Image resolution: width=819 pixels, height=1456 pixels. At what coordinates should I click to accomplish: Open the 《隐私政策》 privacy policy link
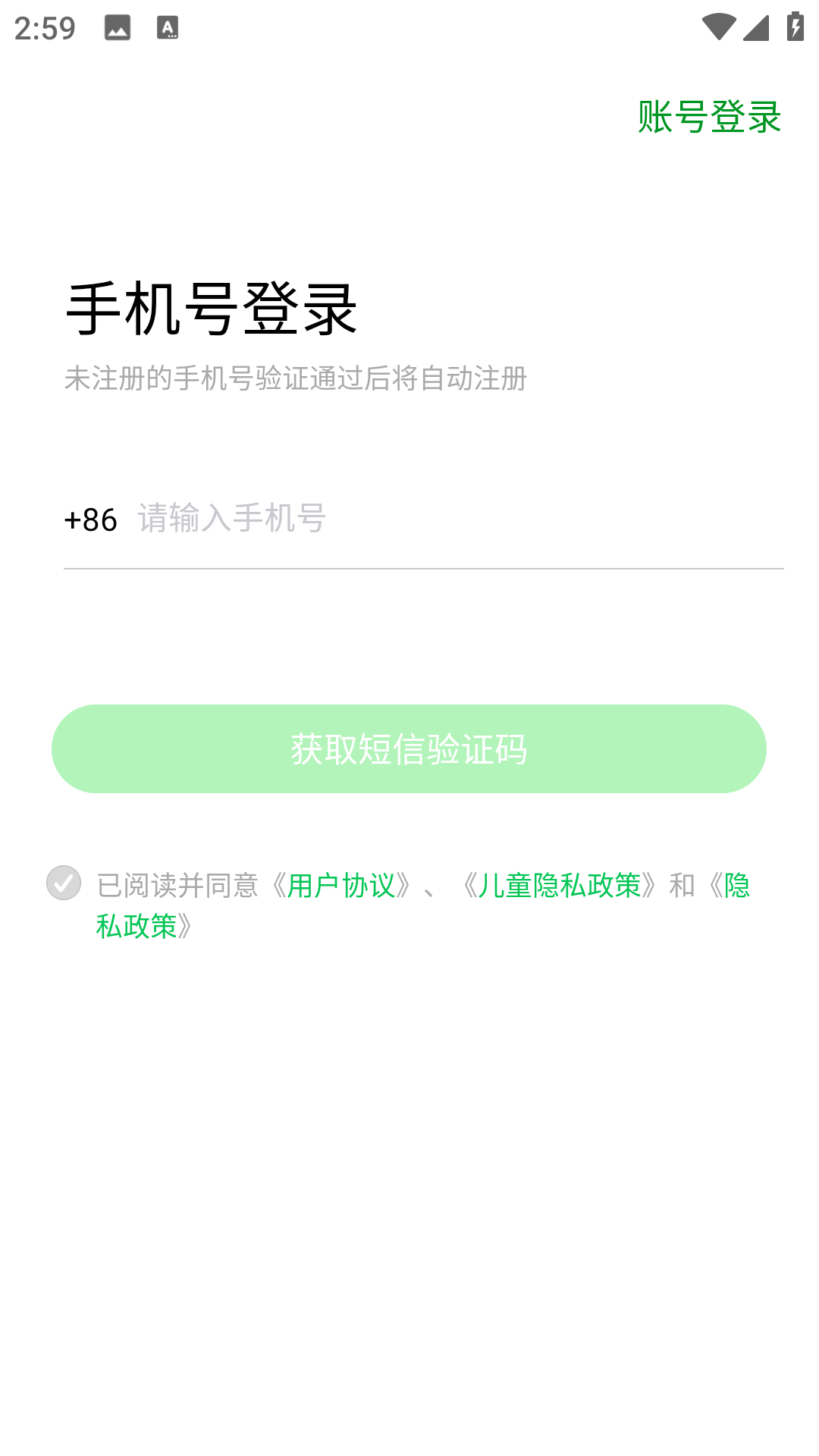click(136, 926)
